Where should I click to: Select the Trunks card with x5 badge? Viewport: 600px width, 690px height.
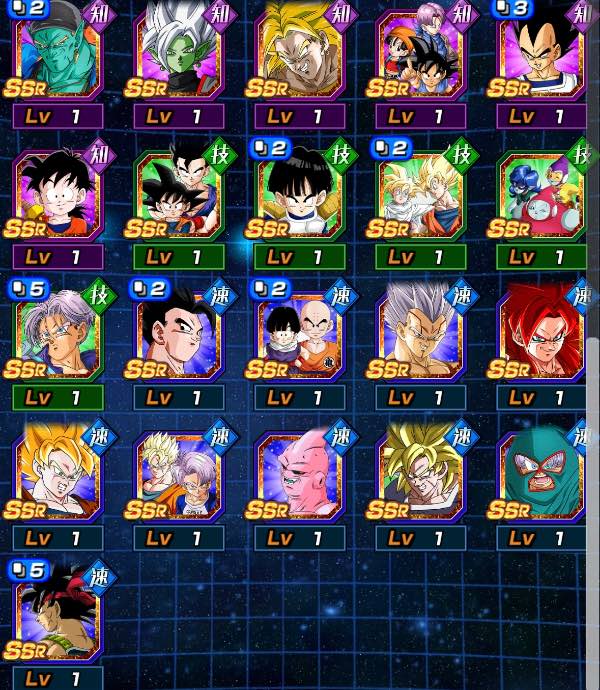coord(58,337)
